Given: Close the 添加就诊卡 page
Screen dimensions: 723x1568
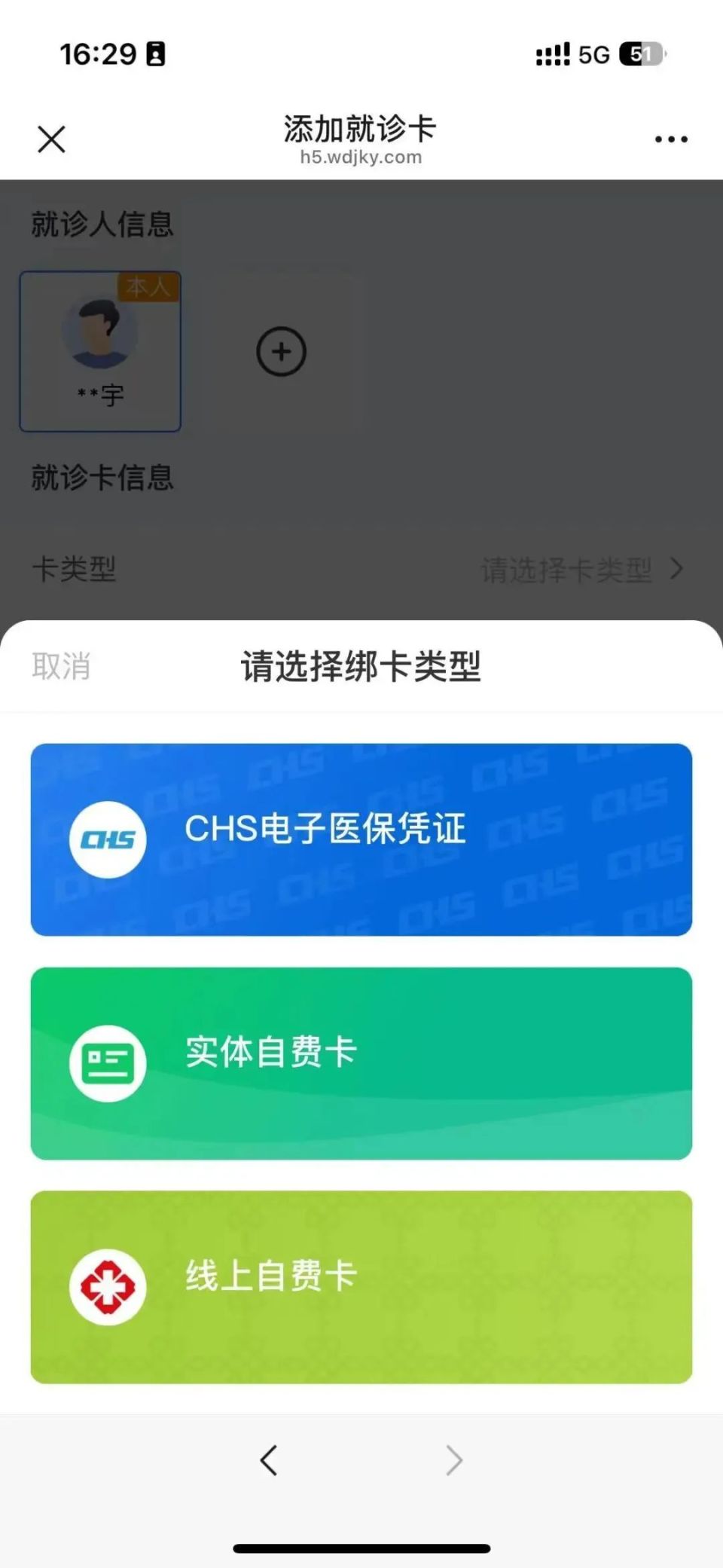Looking at the screenshot, I should click(51, 139).
